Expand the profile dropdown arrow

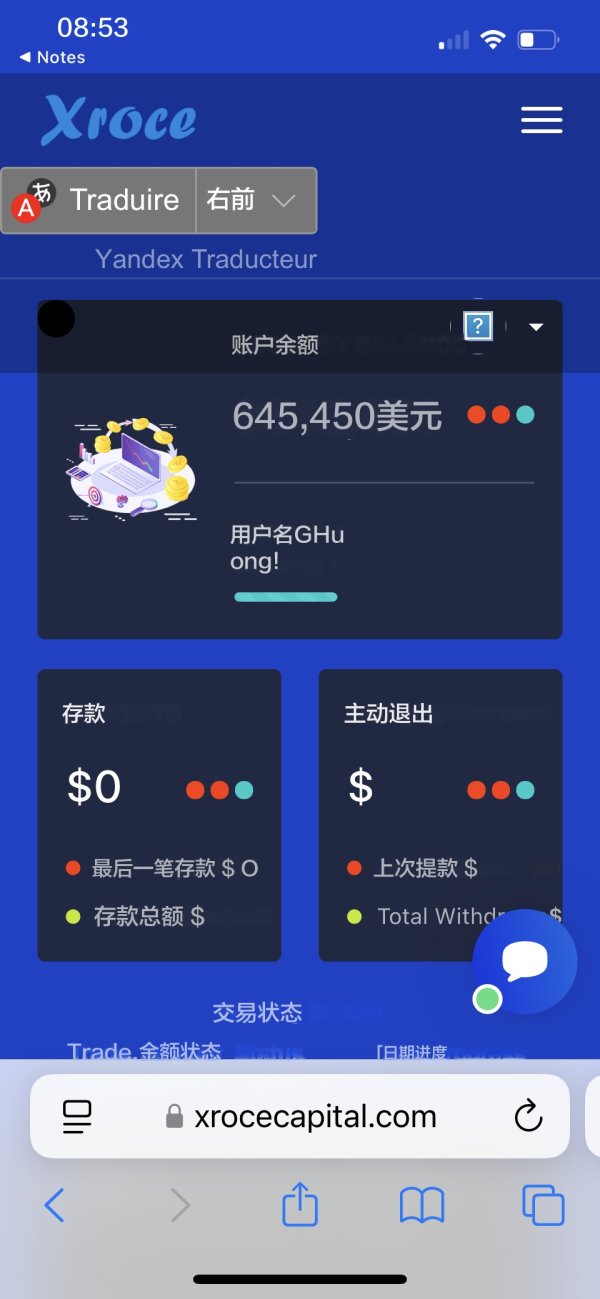[x=536, y=327]
